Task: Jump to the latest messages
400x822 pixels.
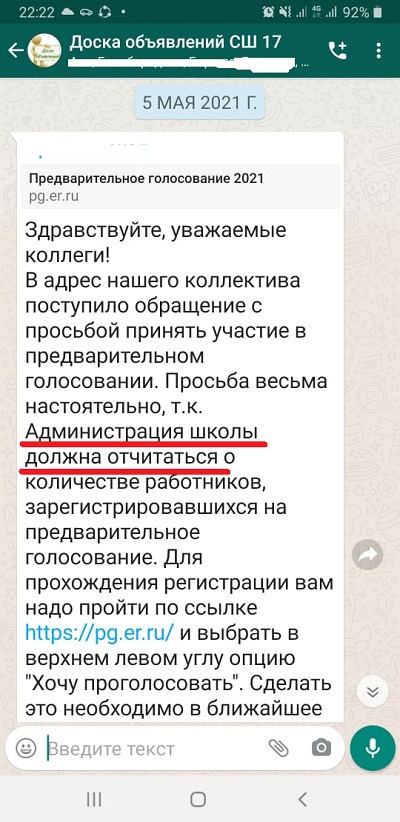Action: click(372, 691)
